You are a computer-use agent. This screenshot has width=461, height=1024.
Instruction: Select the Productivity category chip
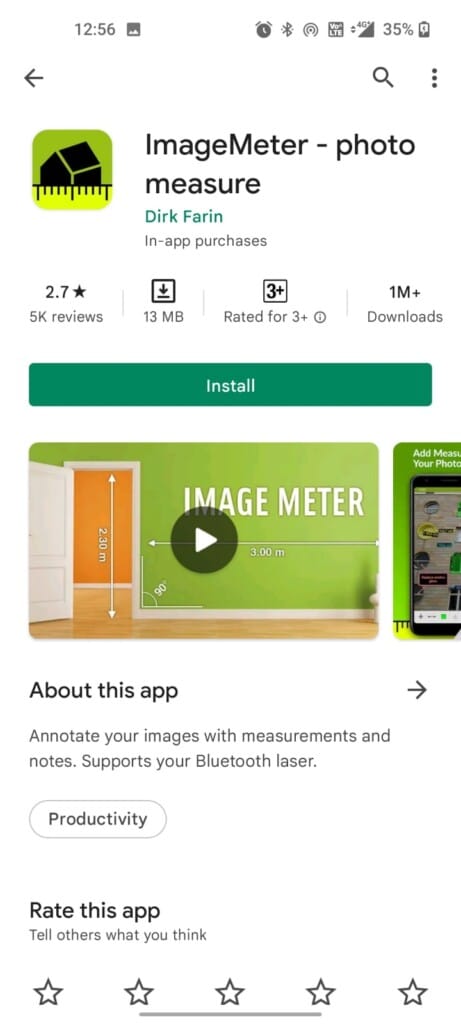98,819
